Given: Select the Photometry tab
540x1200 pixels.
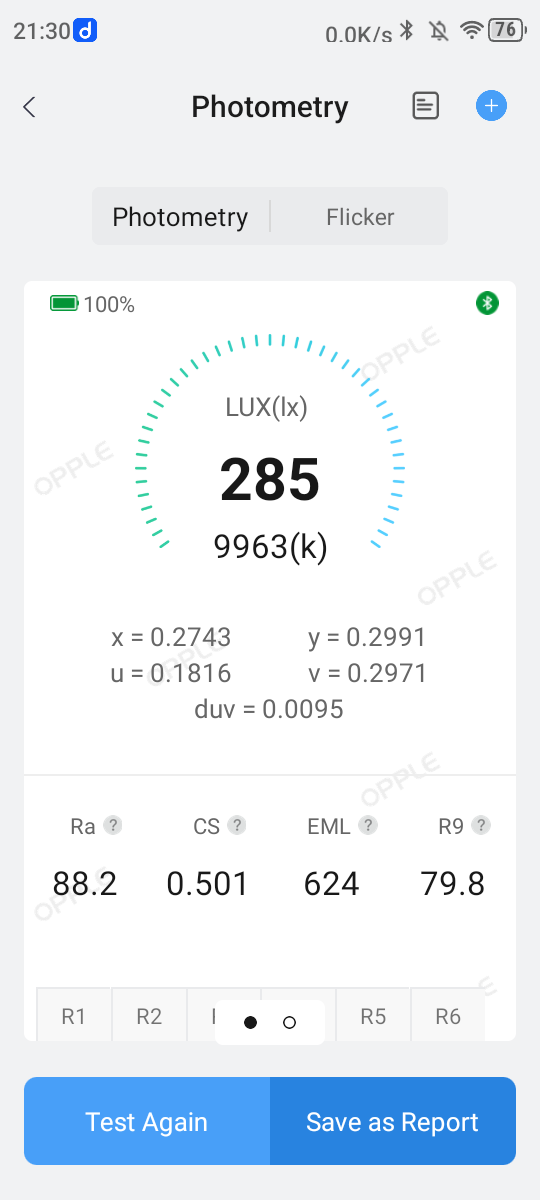Looking at the screenshot, I should click(x=180, y=217).
